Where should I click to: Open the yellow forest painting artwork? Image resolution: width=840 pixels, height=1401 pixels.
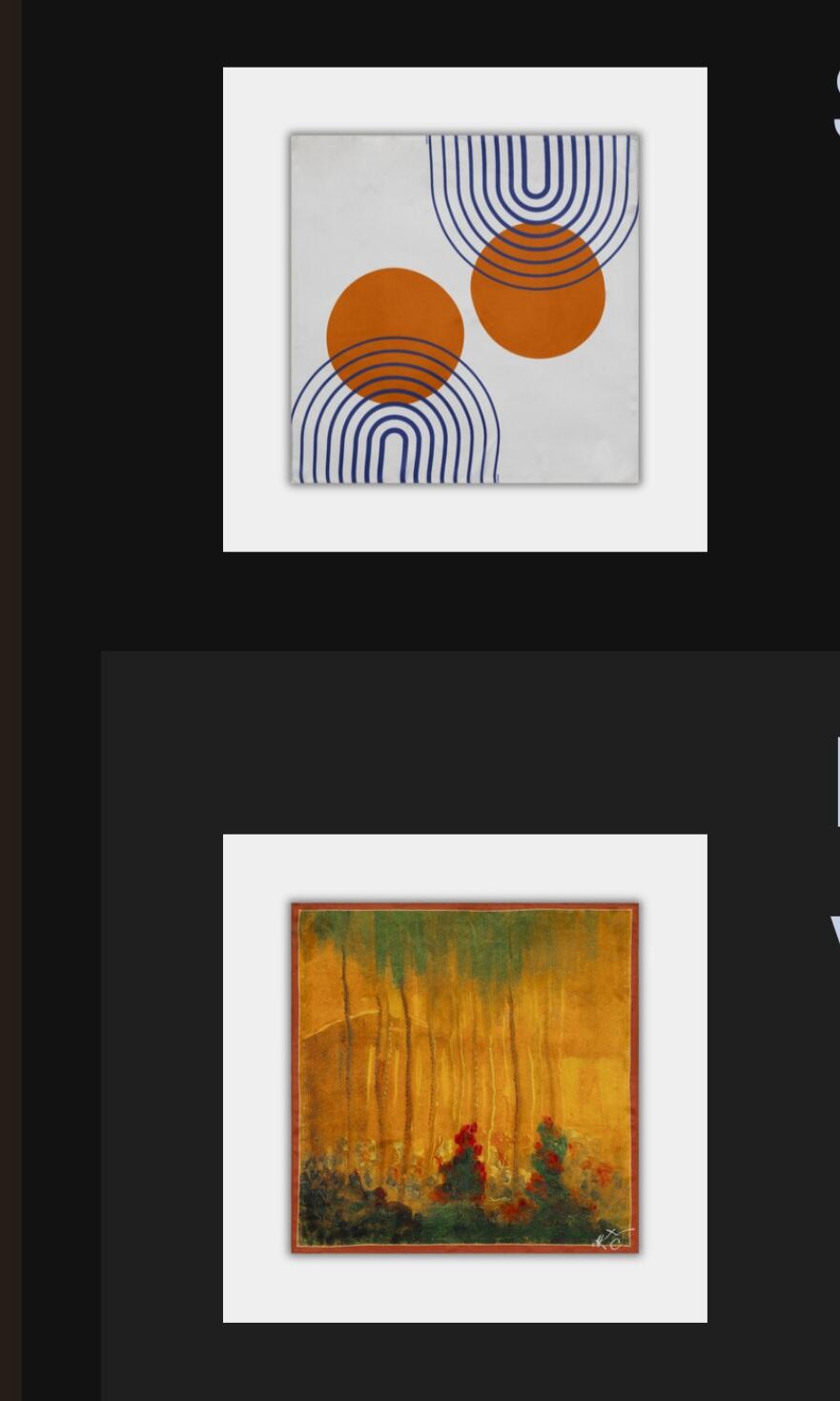click(465, 1078)
